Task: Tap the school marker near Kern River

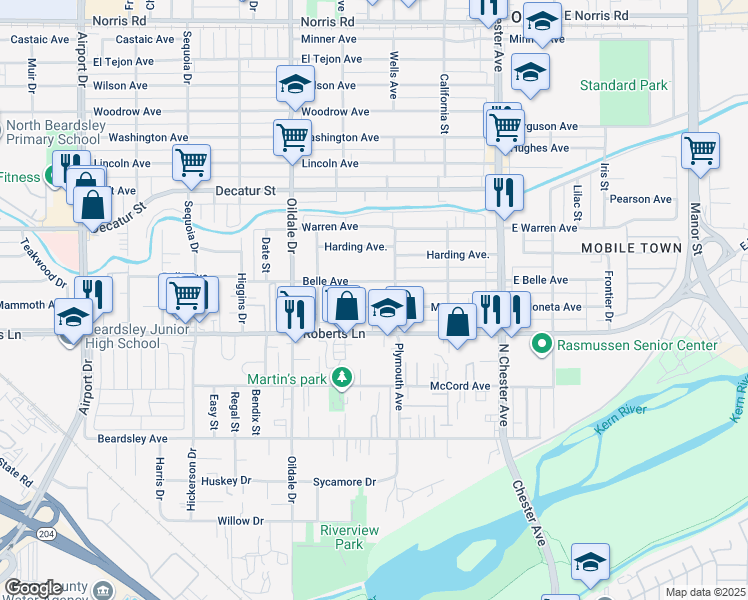Action: tap(590, 561)
